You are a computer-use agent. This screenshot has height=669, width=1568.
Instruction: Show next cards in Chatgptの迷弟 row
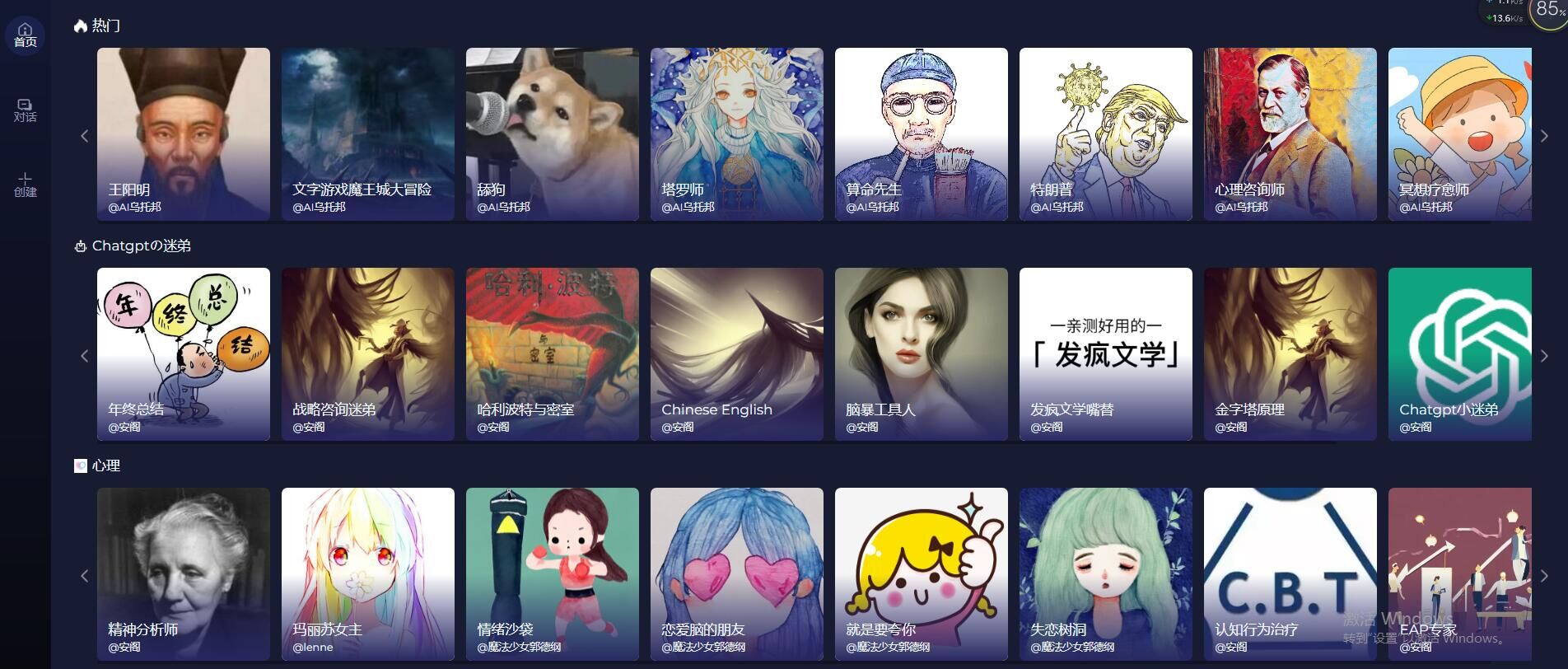tap(1544, 356)
